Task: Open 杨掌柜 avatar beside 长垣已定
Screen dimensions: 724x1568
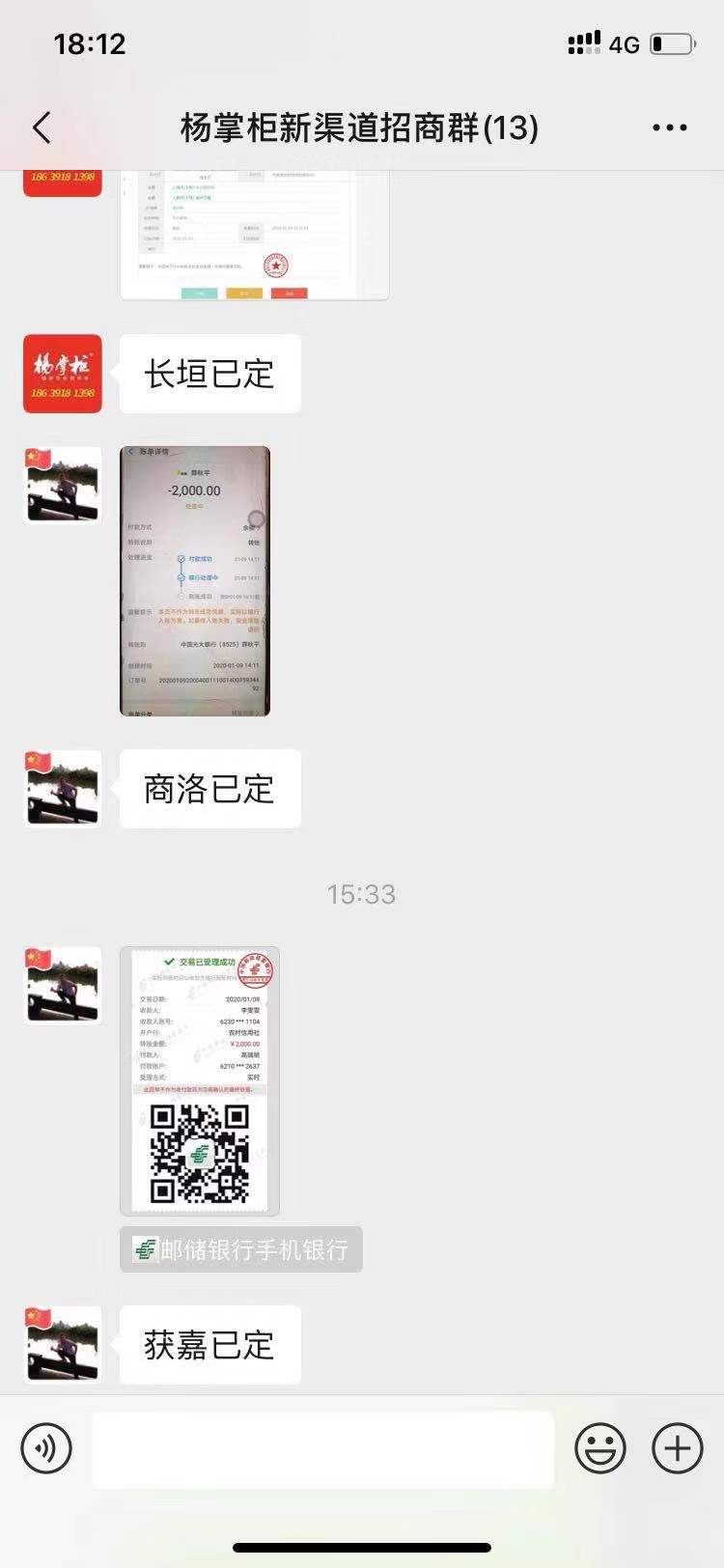Action: tap(63, 374)
